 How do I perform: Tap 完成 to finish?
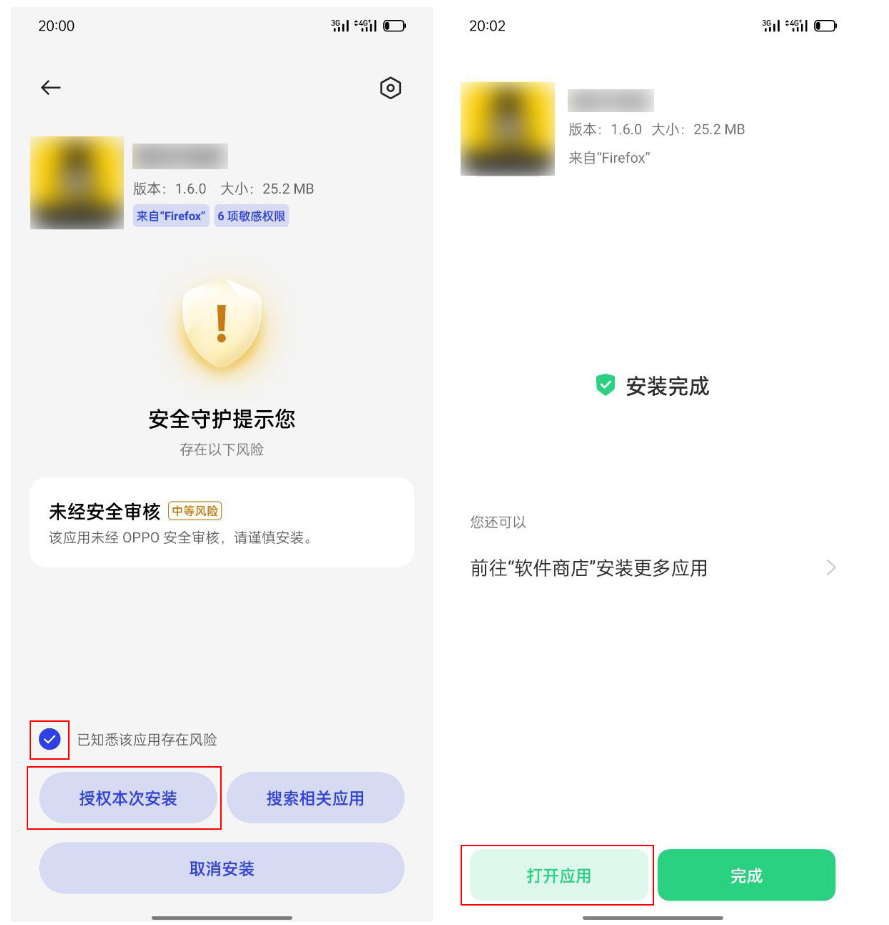tap(746, 875)
